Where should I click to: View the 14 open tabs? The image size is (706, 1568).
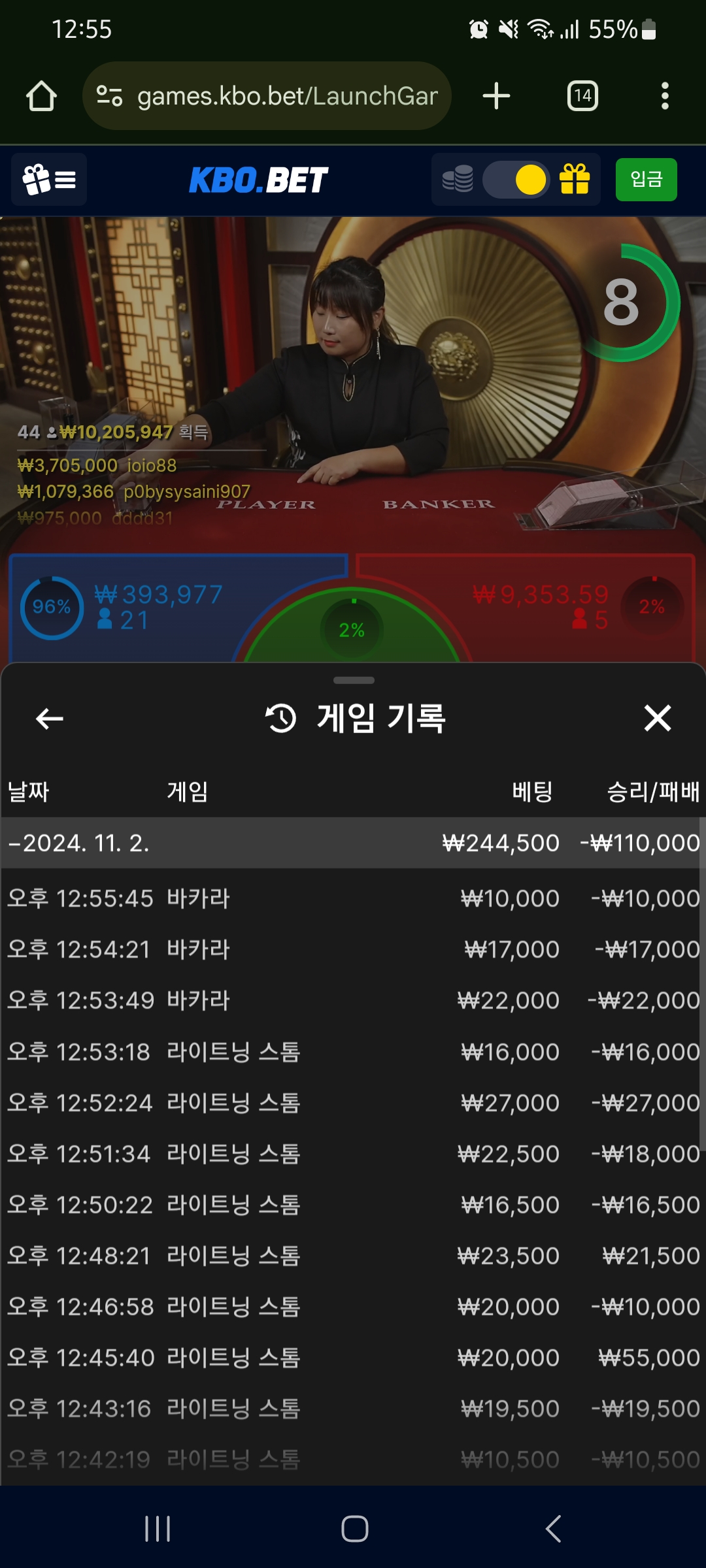pos(582,96)
